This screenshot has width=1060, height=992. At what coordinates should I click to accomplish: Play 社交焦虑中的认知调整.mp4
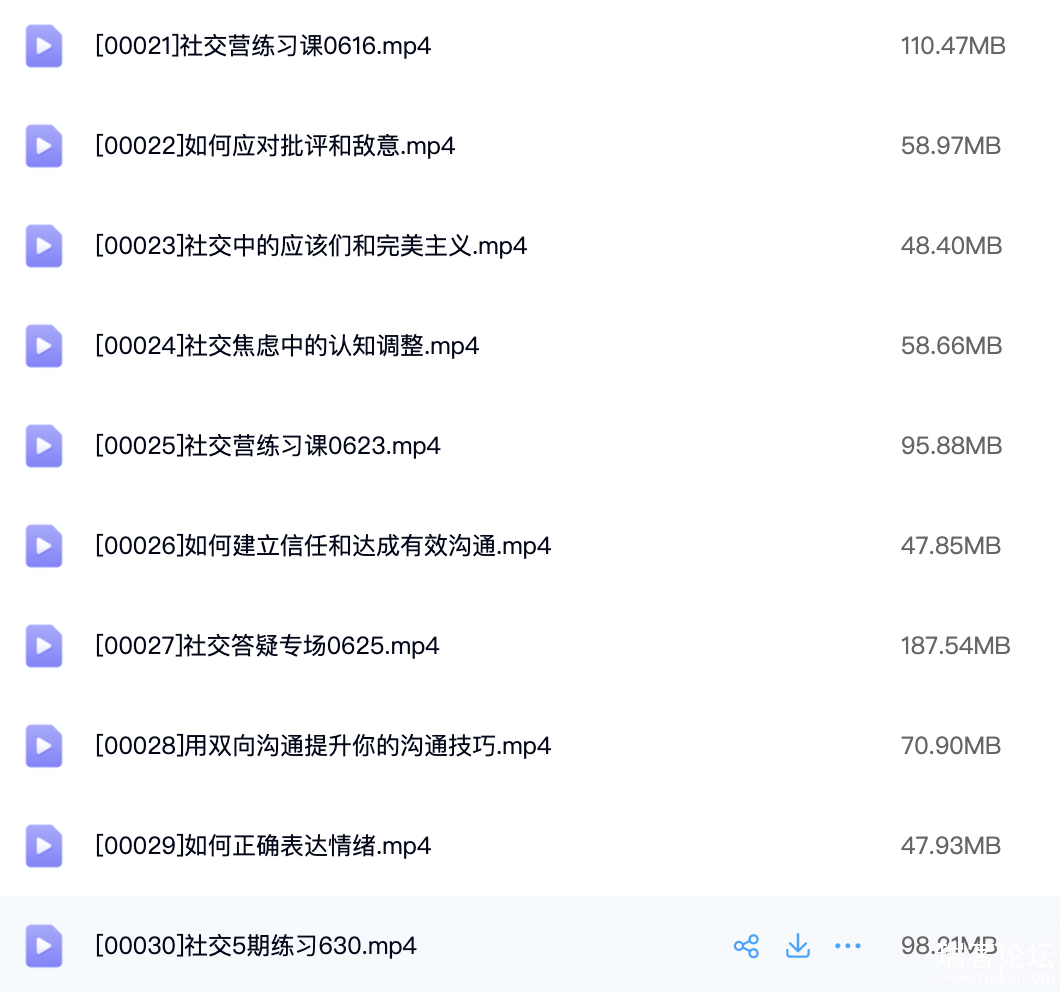click(x=287, y=346)
